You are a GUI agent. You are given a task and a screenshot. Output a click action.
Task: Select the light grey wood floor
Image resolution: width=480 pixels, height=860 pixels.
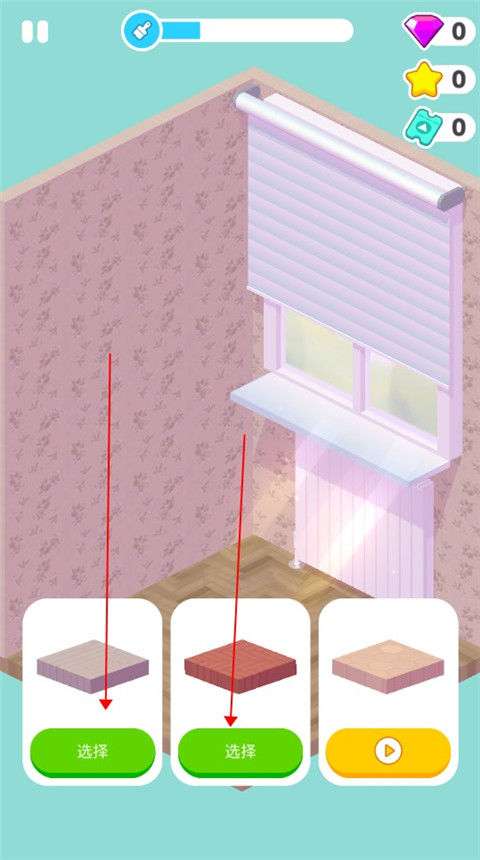93,752
